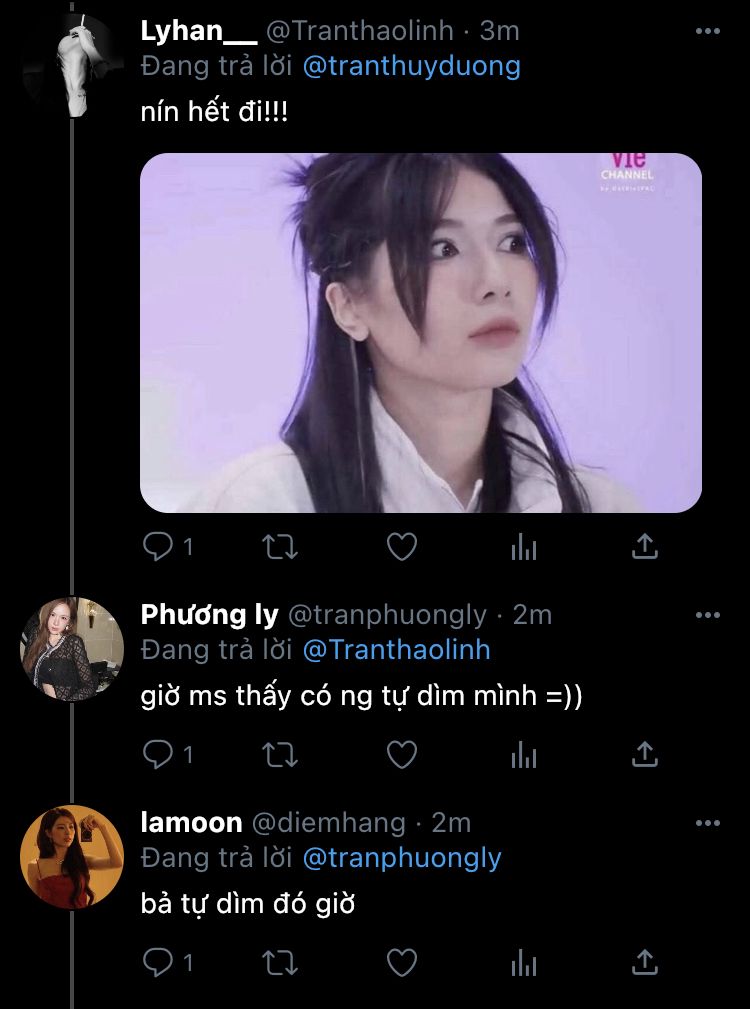Like Lyhan__'s tweet
Screen dimensions: 750x1009
(x=402, y=546)
